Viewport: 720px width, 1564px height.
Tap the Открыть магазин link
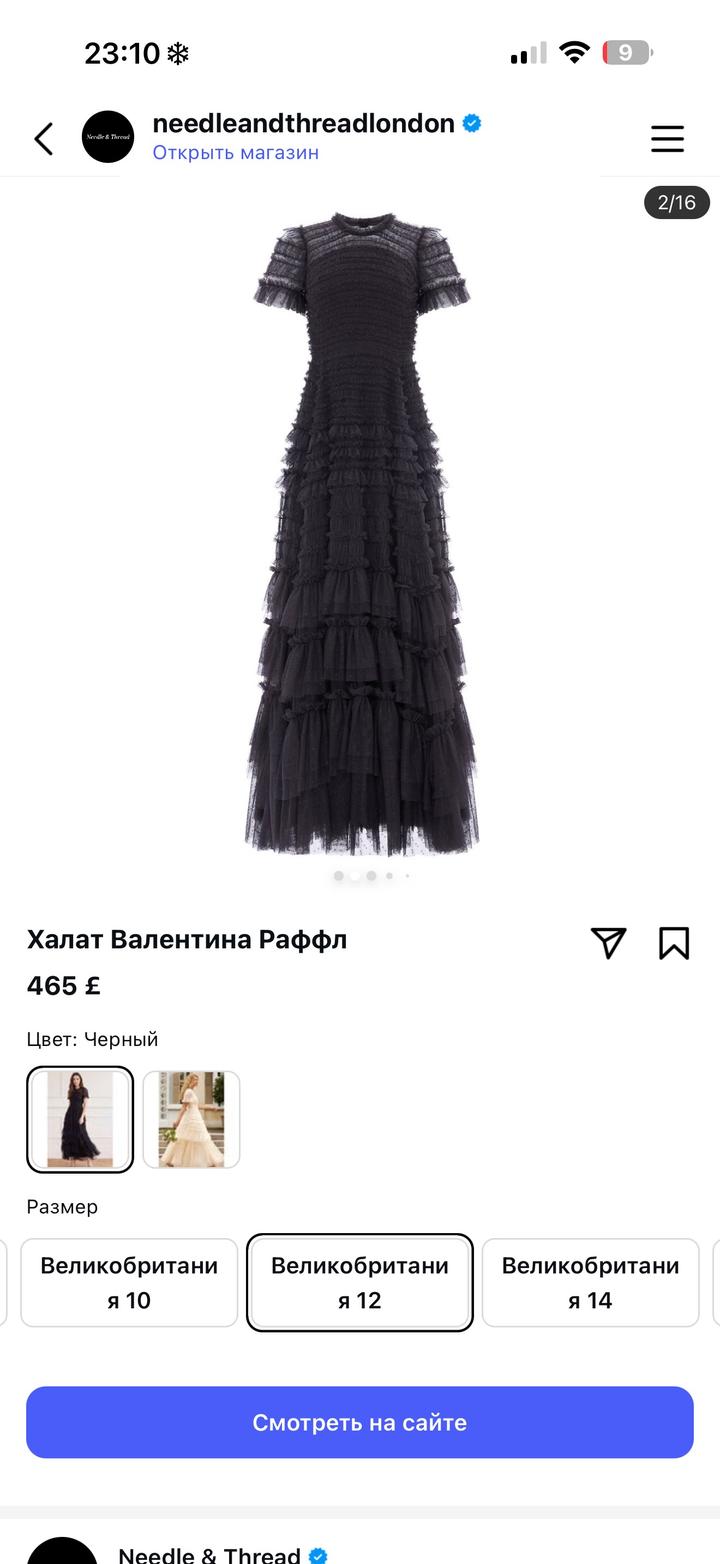click(235, 153)
